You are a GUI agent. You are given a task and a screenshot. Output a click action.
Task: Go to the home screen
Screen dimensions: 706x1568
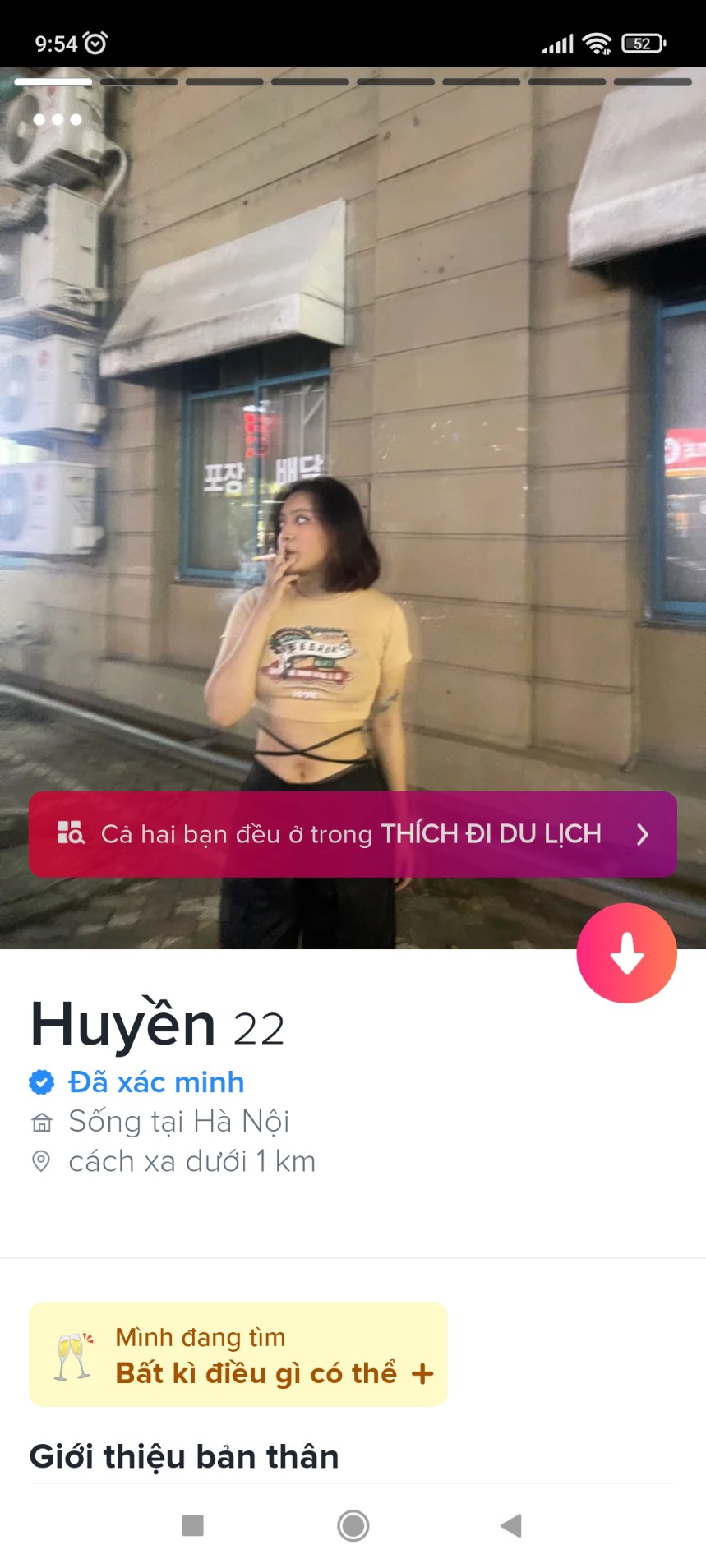pos(353,1525)
